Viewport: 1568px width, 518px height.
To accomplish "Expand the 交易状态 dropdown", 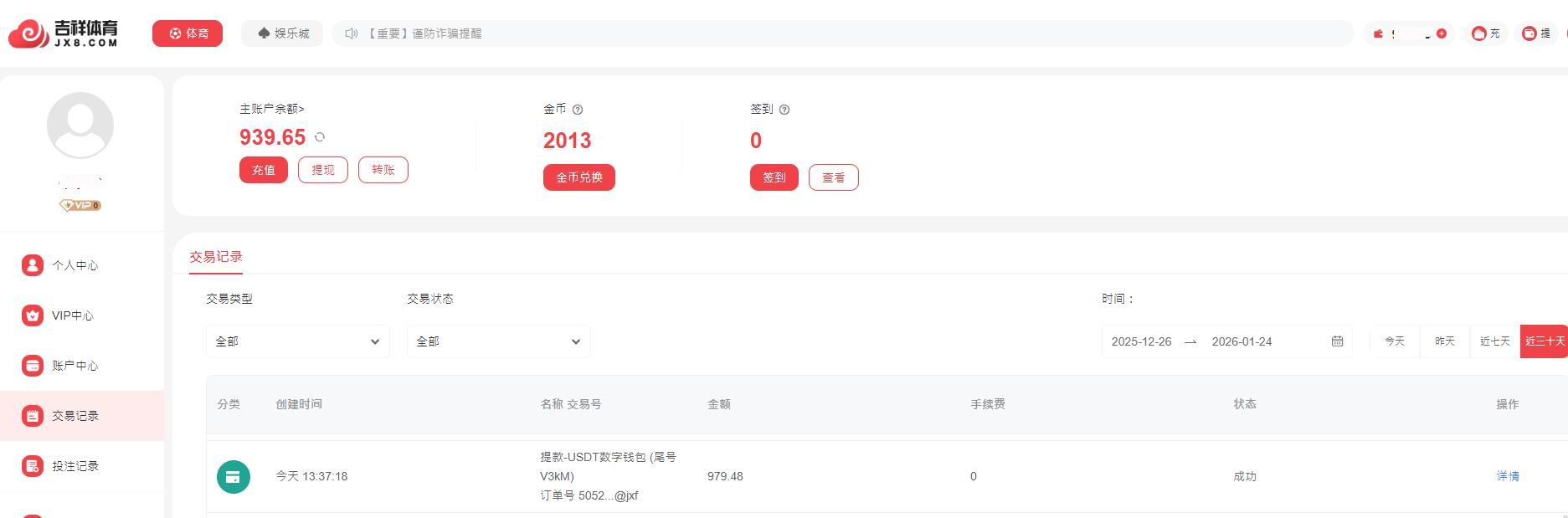I will [x=498, y=341].
